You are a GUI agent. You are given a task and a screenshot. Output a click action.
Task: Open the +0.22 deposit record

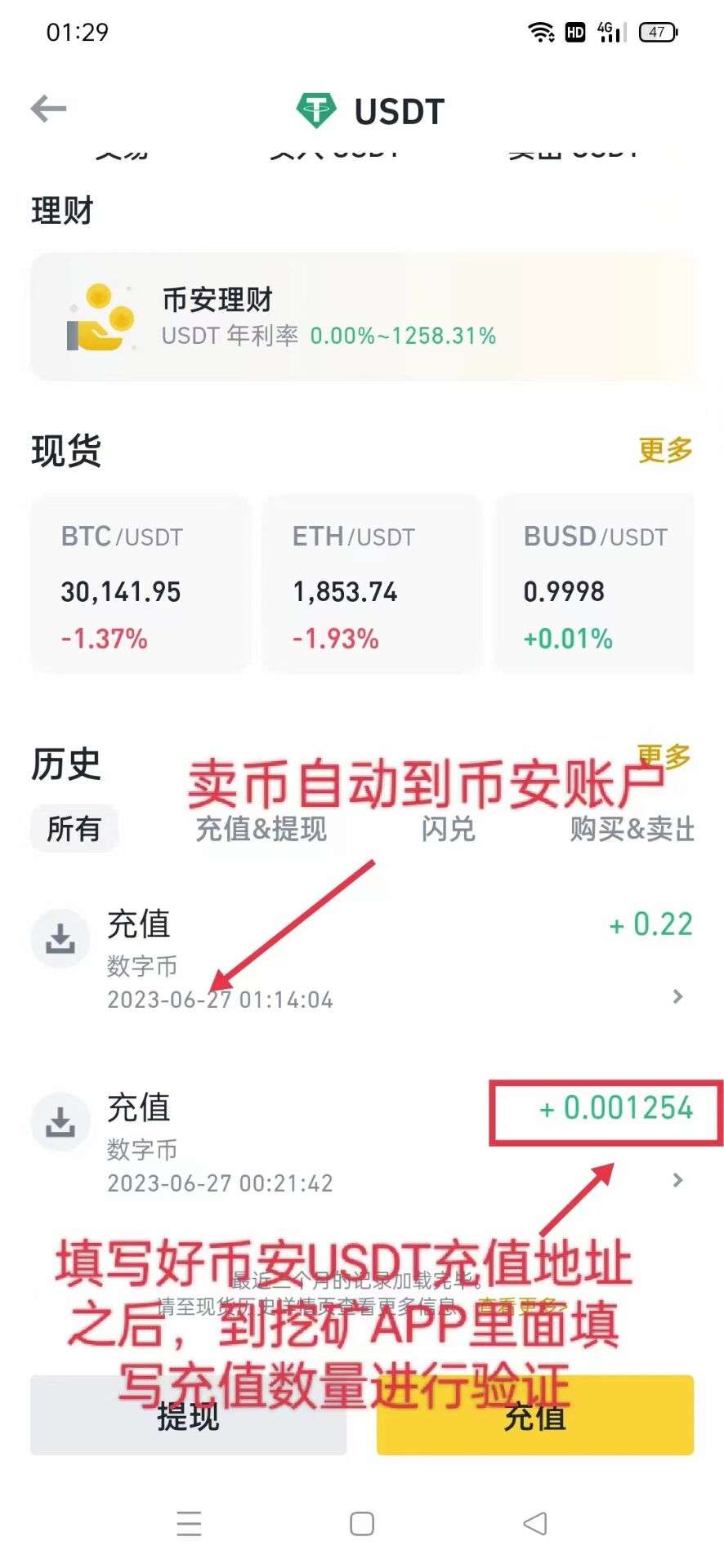tap(362, 960)
